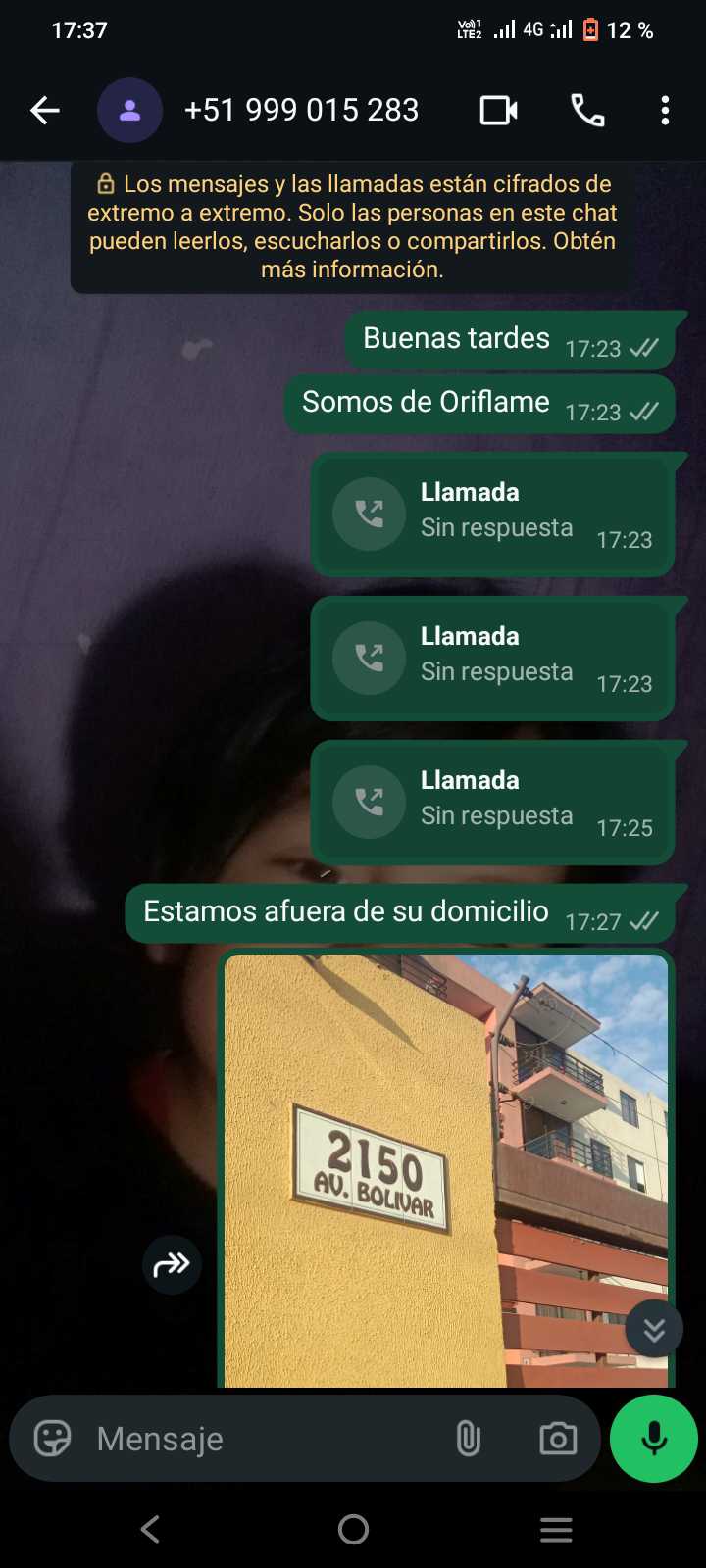Start a video call
Viewport: 706px width, 1568px height.
pyautogui.click(x=498, y=111)
